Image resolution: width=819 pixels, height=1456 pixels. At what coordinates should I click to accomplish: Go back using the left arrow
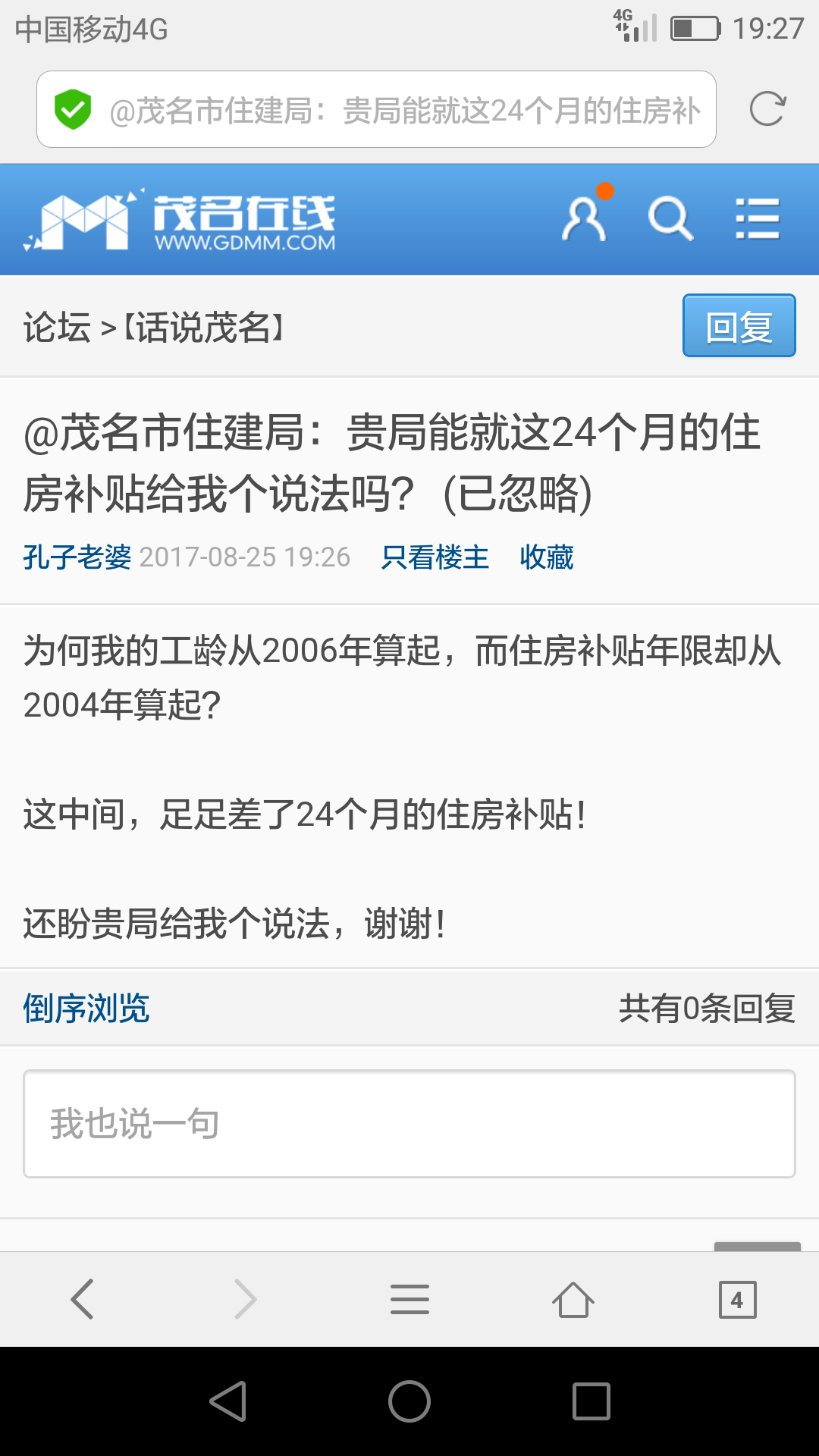click(82, 1299)
